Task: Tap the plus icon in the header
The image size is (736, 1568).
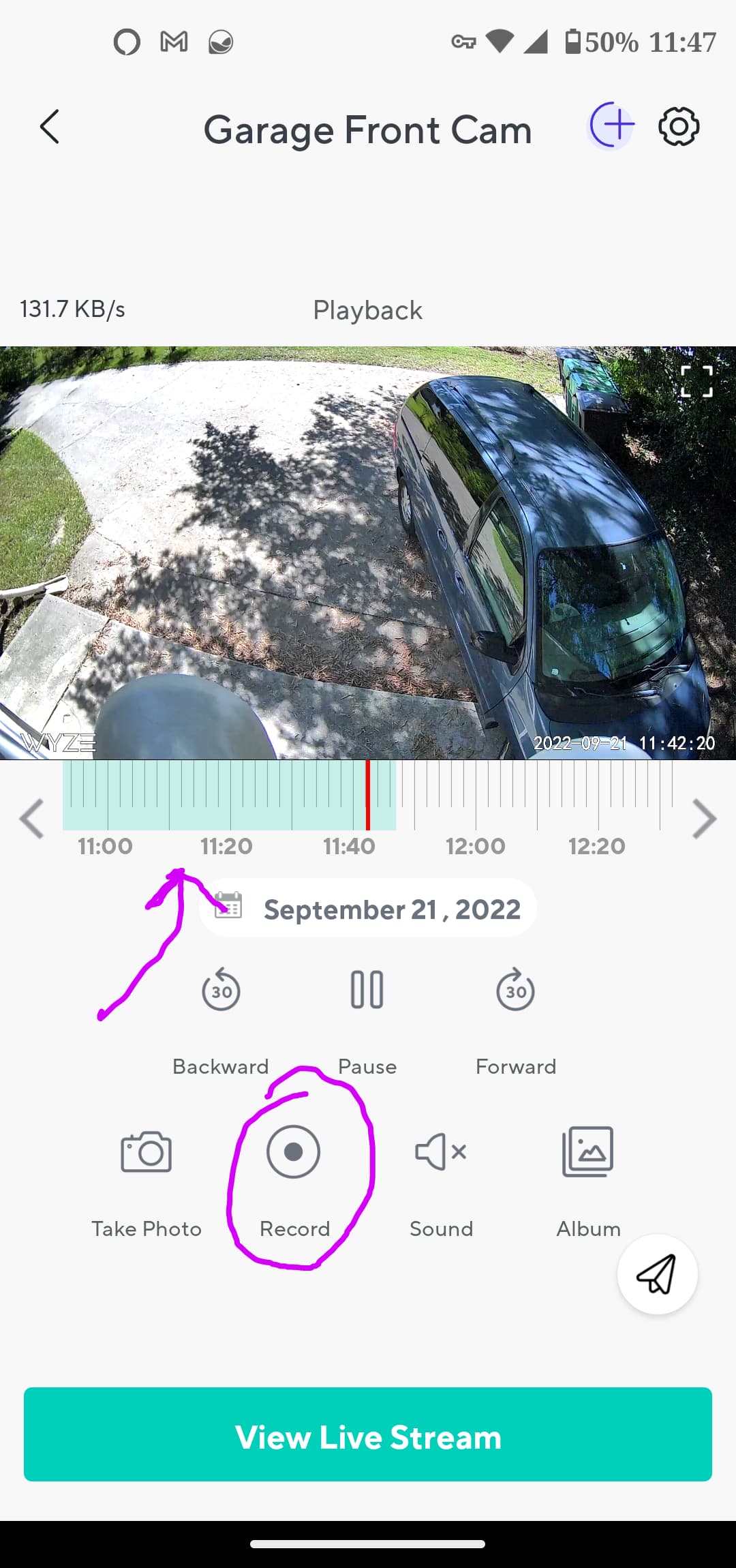Action: click(x=611, y=125)
